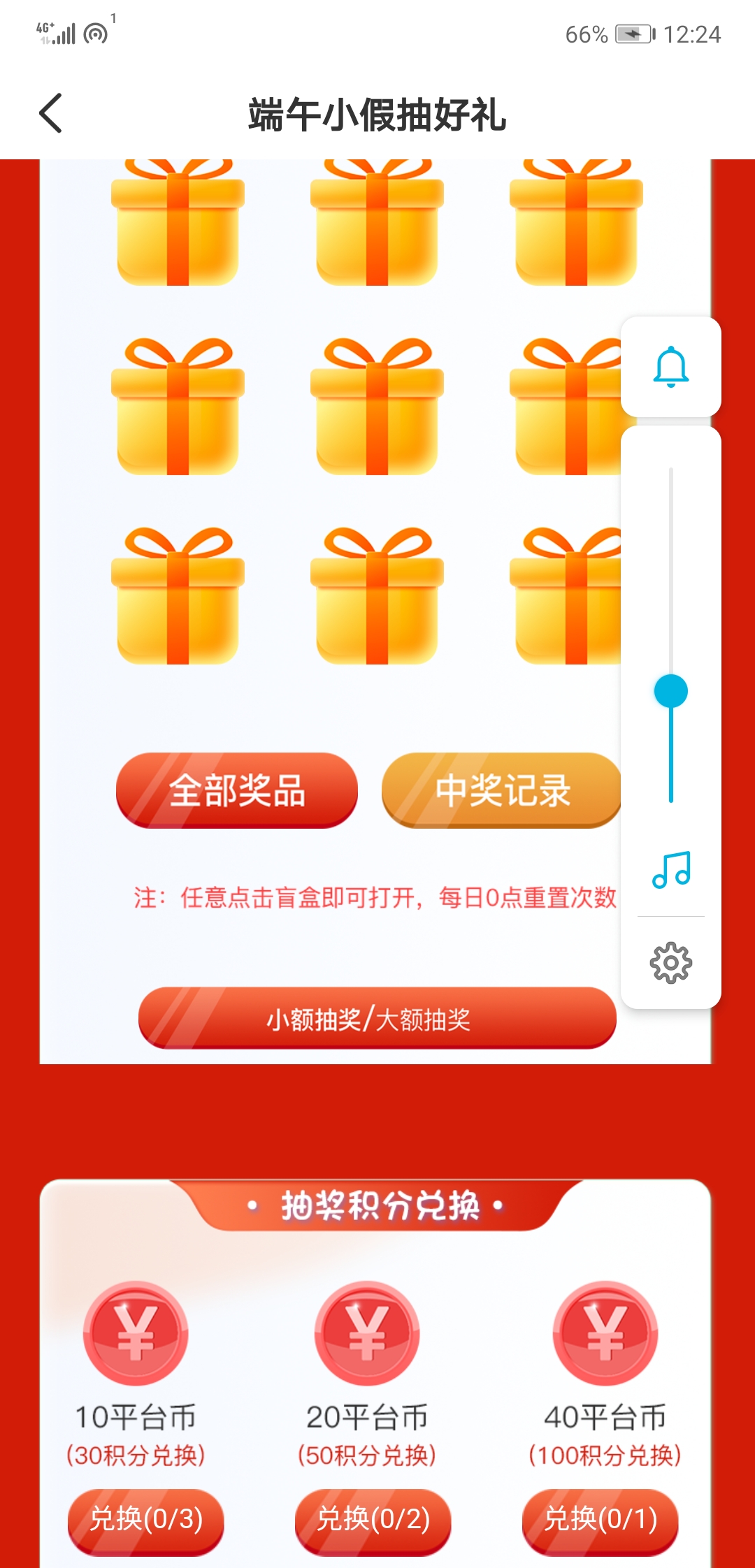The height and width of the screenshot is (1568, 755).
Task: Tap the media volume slider
Action: 670,691
